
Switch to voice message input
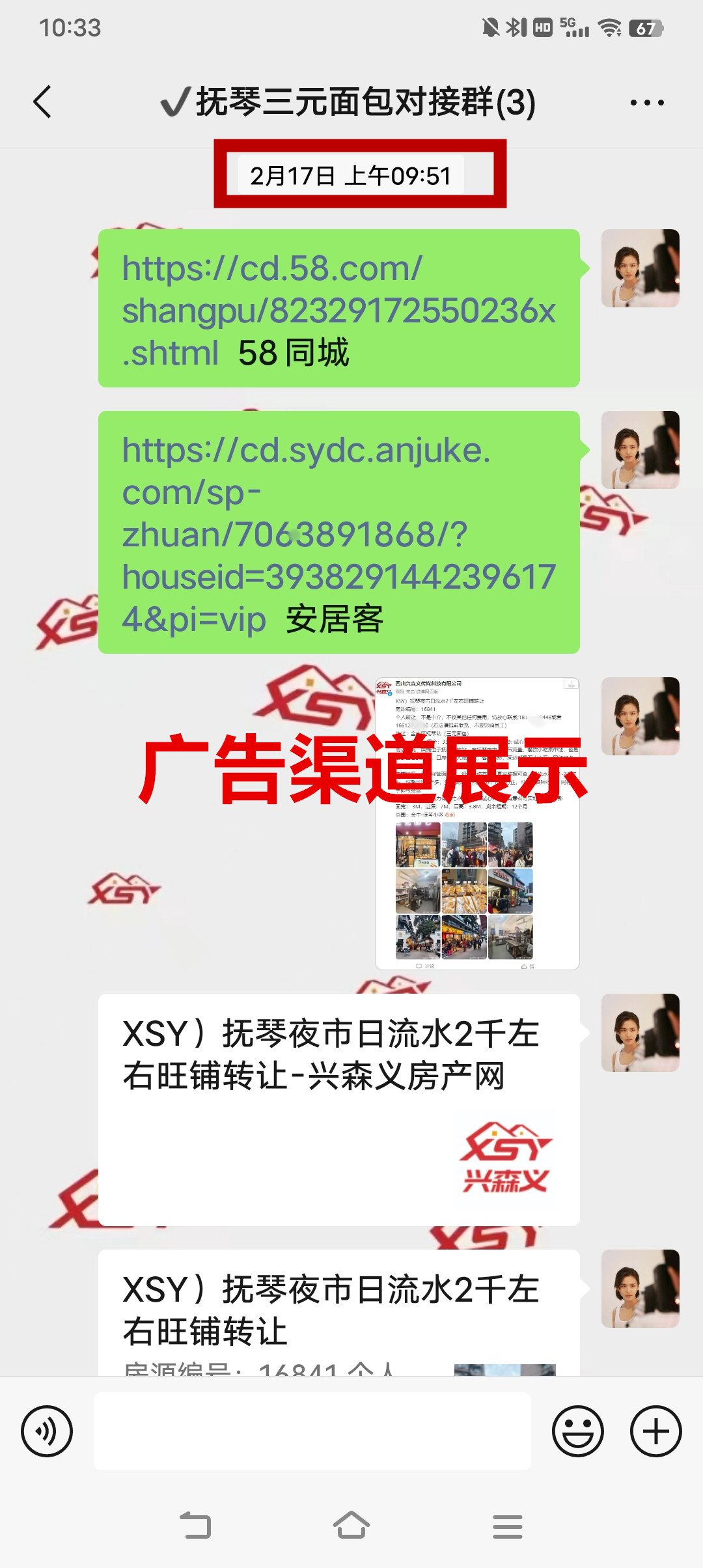(x=47, y=1431)
